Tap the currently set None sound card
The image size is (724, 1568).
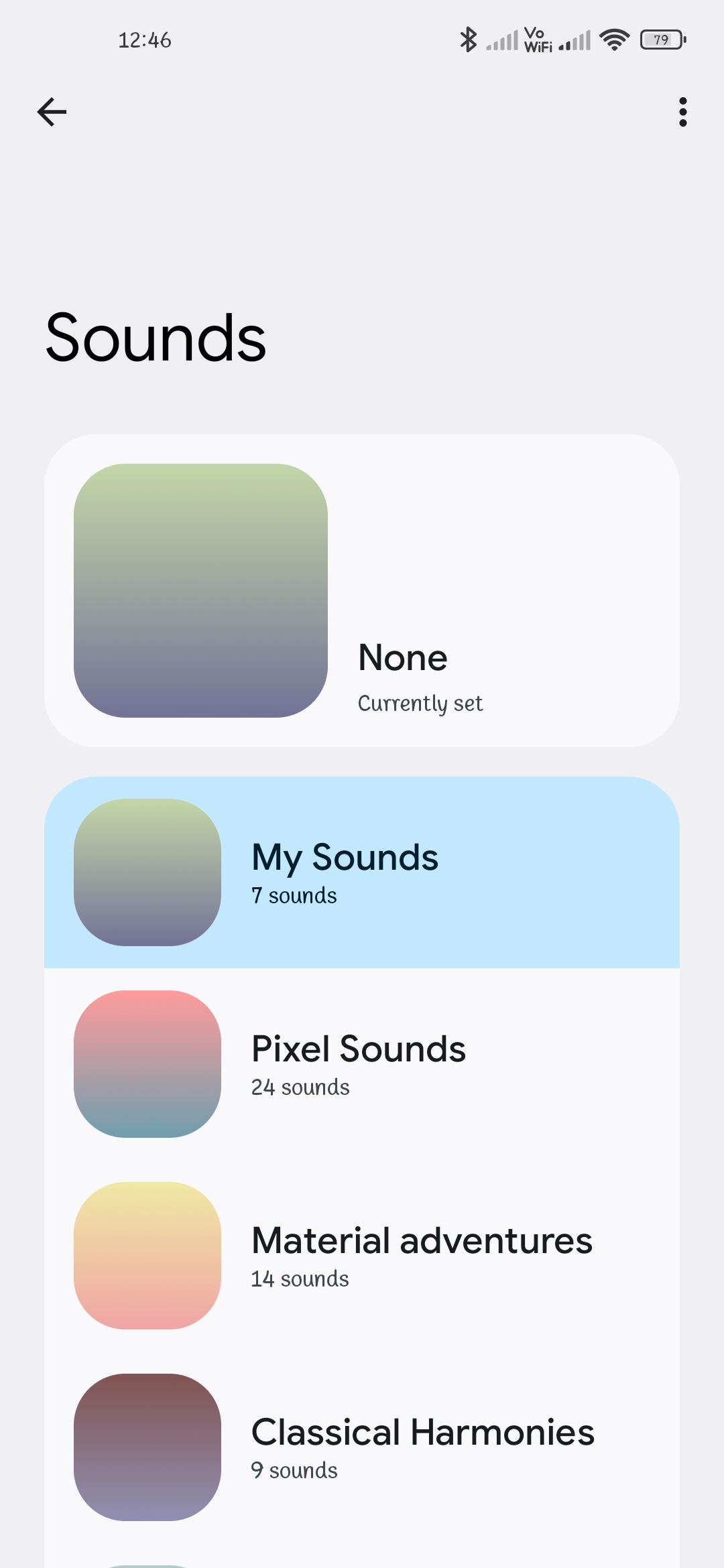(x=362, y=590)
